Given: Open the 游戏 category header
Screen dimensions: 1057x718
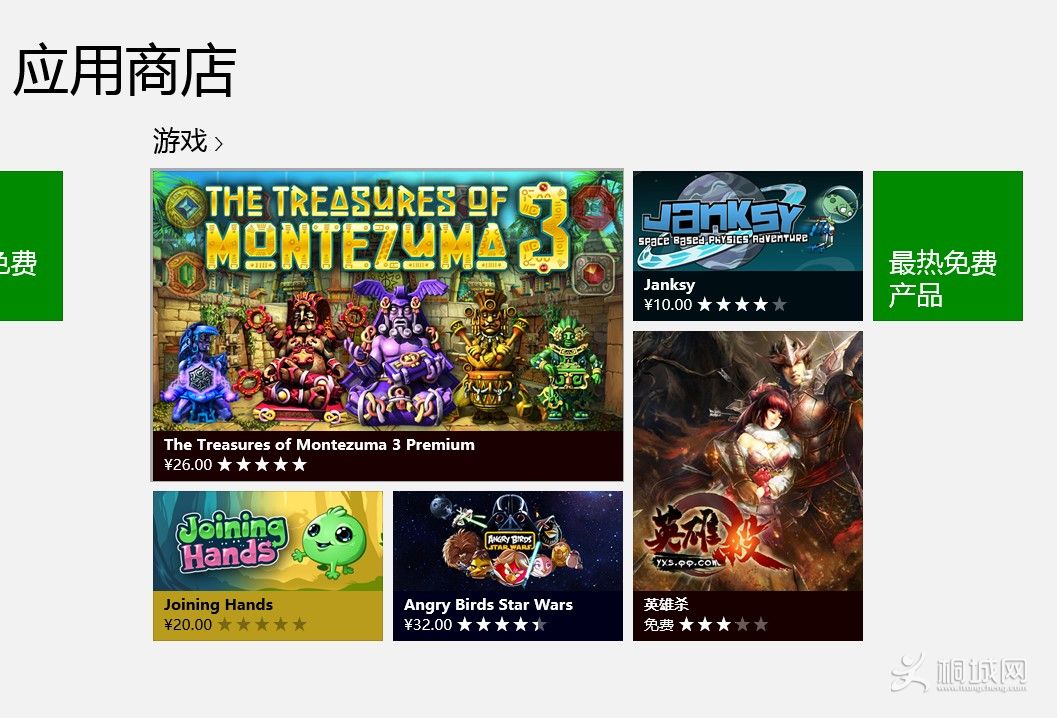Looking at the screenshot, I should 186,141.
